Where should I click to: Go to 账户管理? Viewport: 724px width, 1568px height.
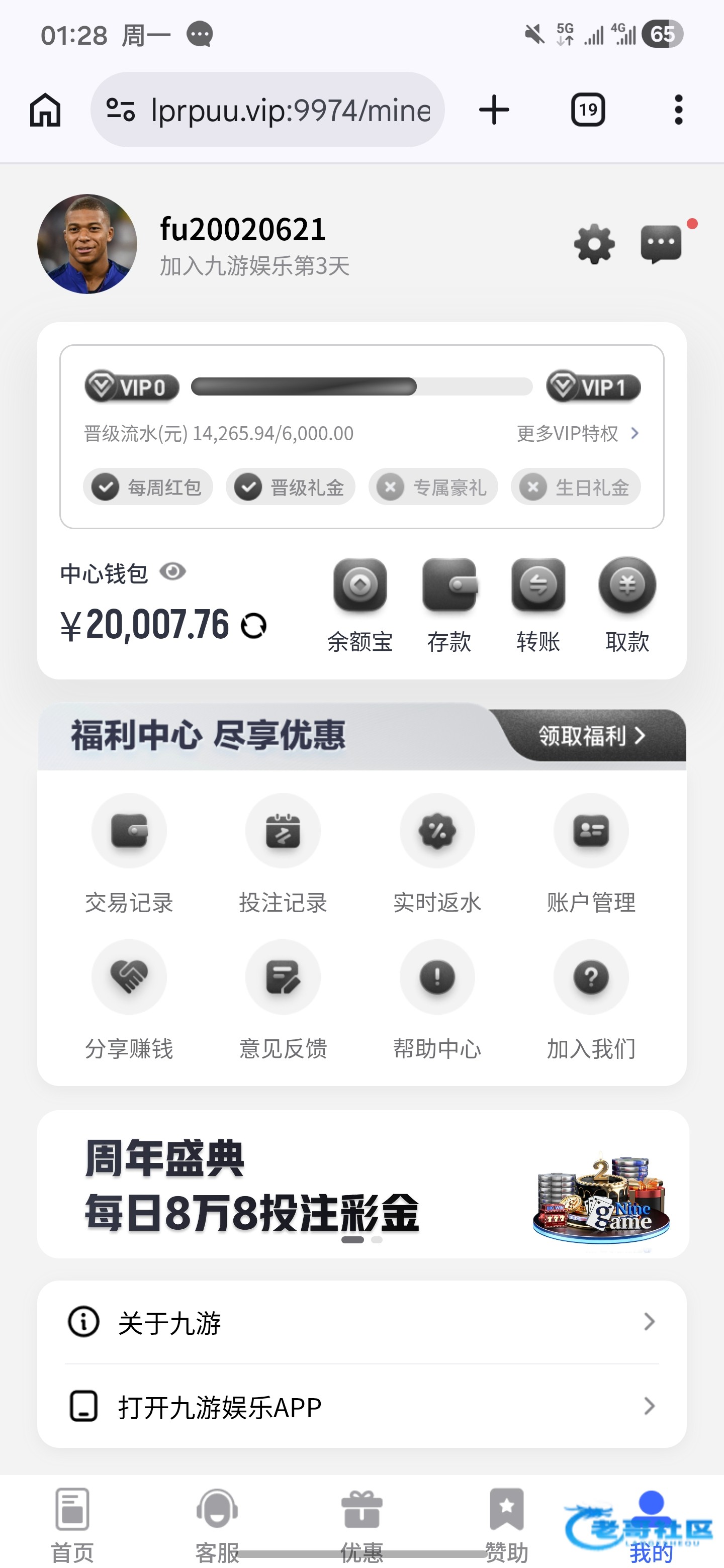[591, 853]
